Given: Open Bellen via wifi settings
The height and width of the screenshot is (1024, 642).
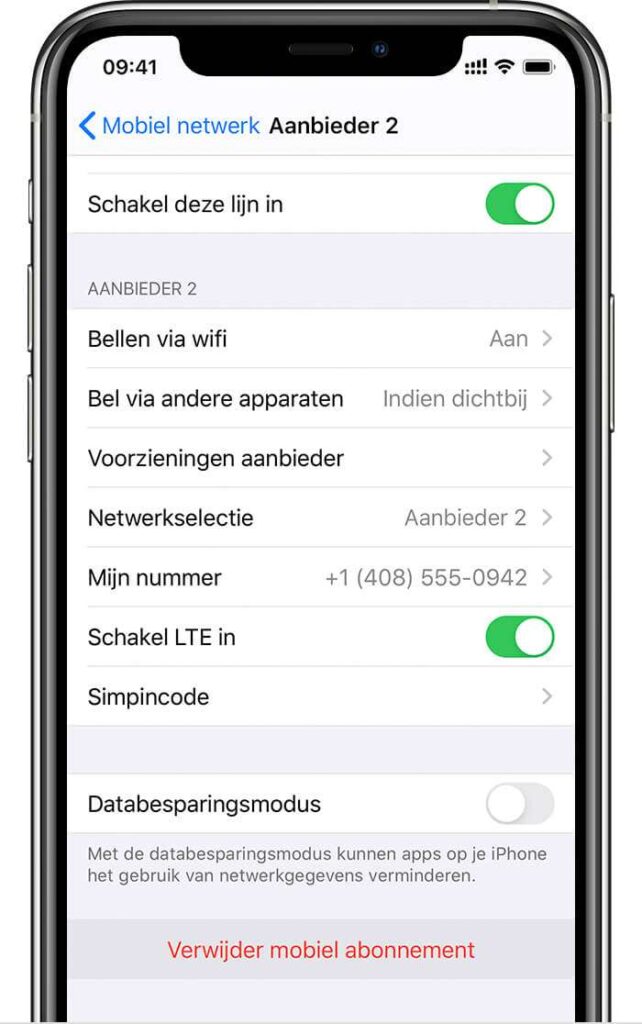Looking at the screenshot, I should tap(320, 339).
